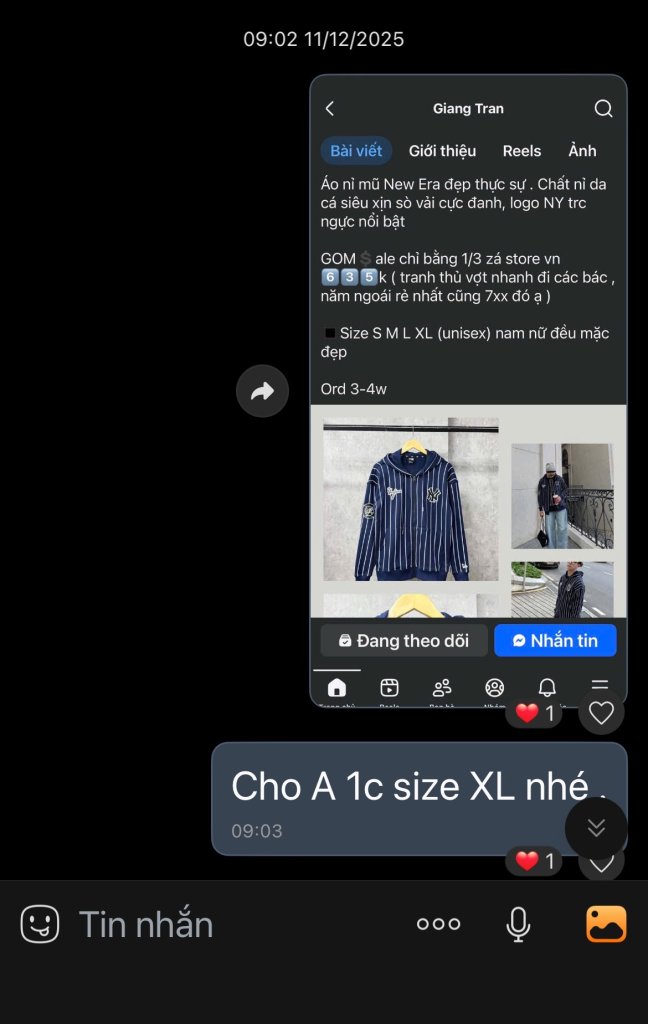View heart reactions on the image message

click(534, 713)
